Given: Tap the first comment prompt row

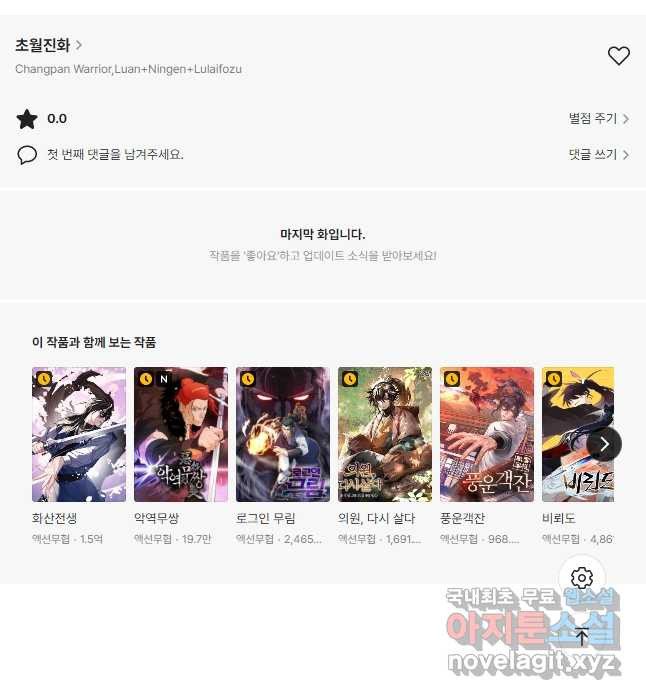Looking at the screenshot, I should (x=115, y=155).
